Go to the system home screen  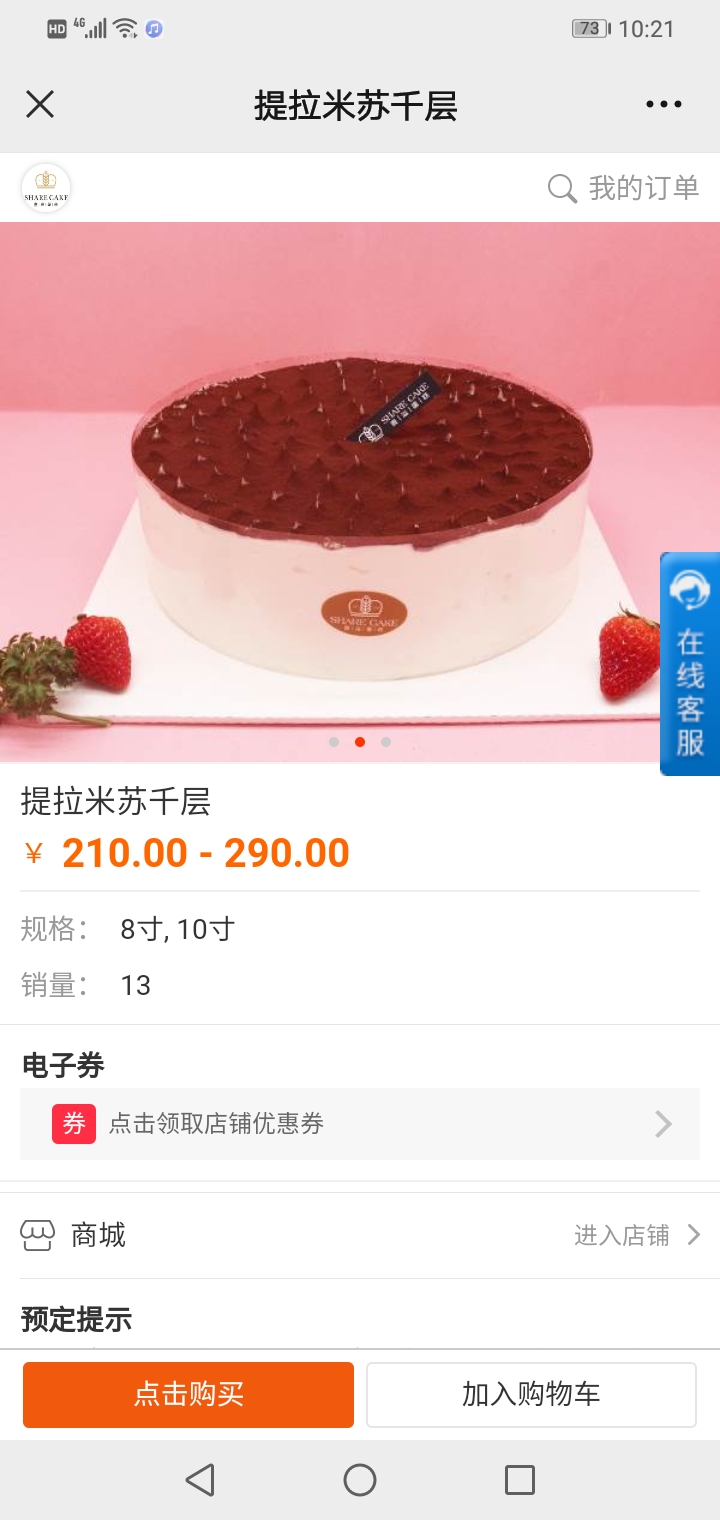(x=360, y=1480)
